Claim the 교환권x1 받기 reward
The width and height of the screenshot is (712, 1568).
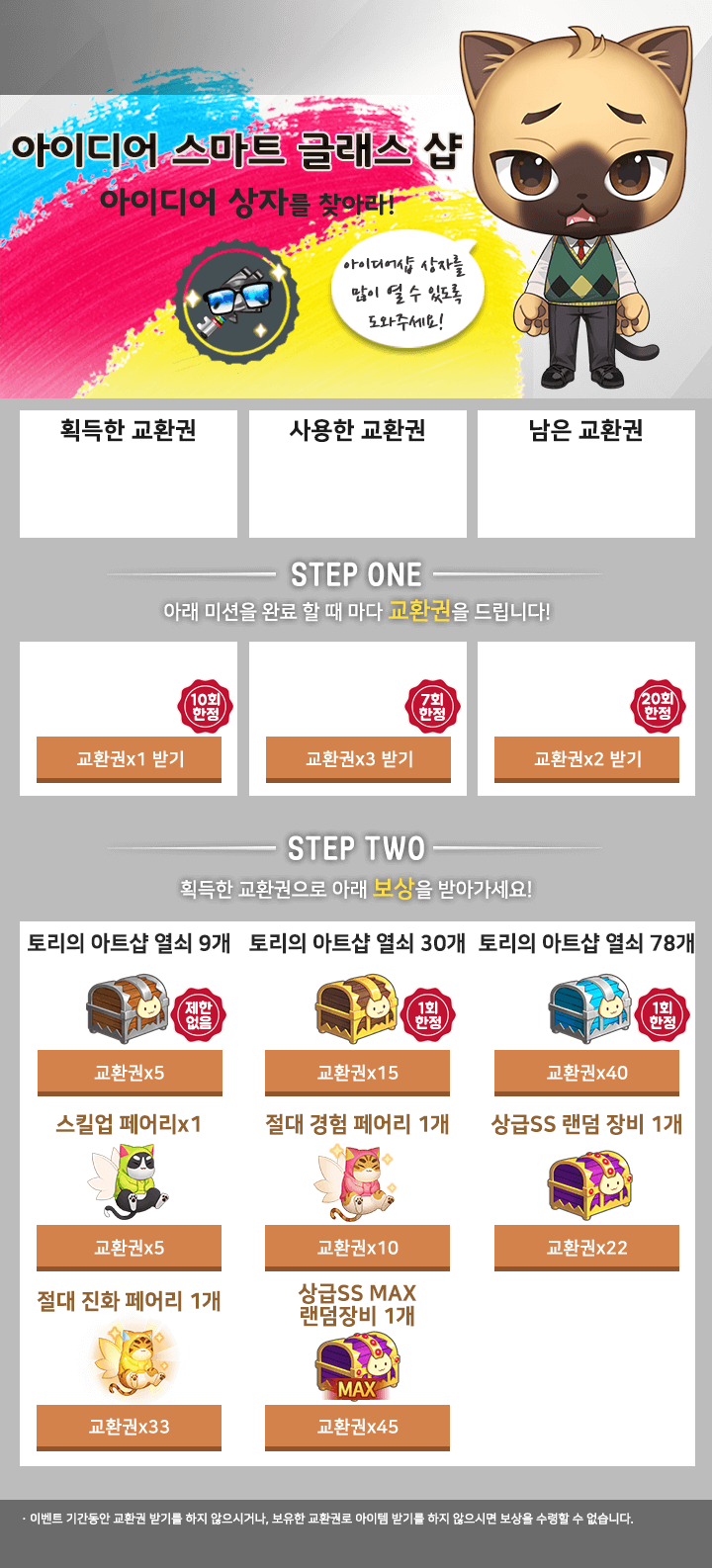pyautogui.click(x=129, y=759)
